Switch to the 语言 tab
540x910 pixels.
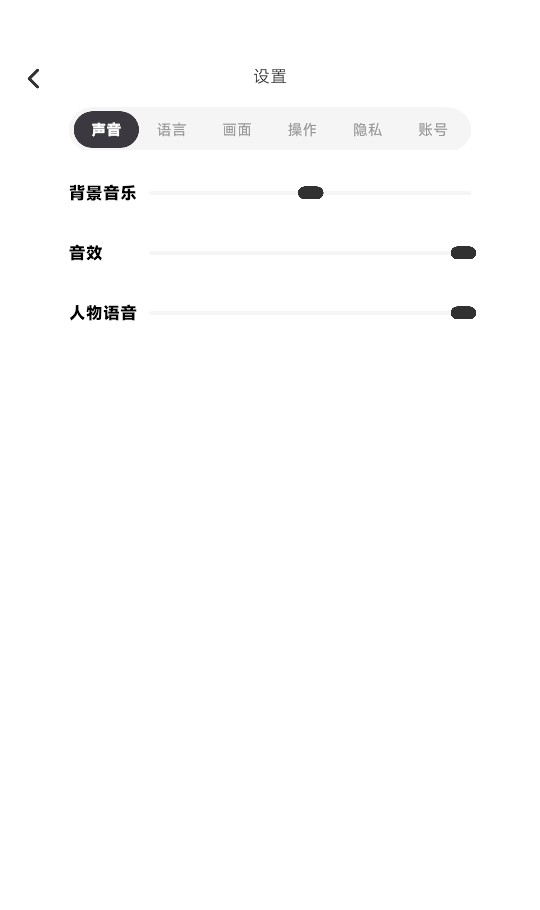click(172, 129)
